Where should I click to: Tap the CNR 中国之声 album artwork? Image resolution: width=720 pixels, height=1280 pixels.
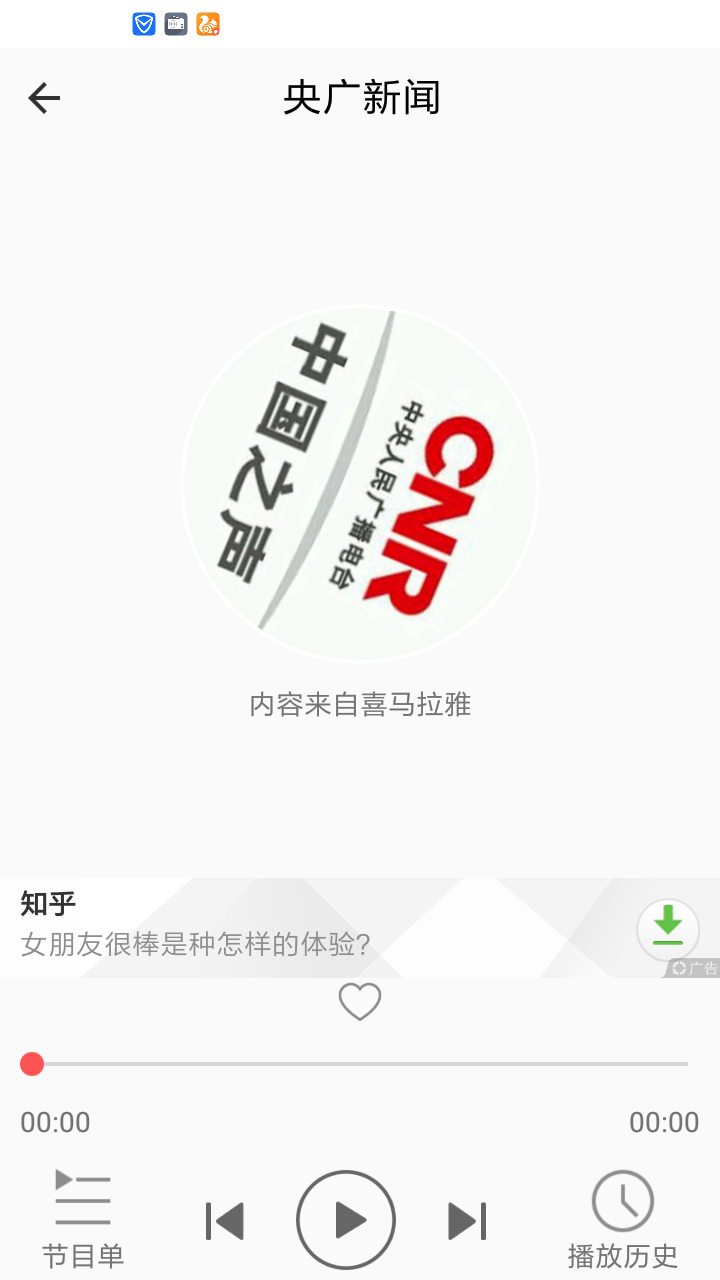360,483
